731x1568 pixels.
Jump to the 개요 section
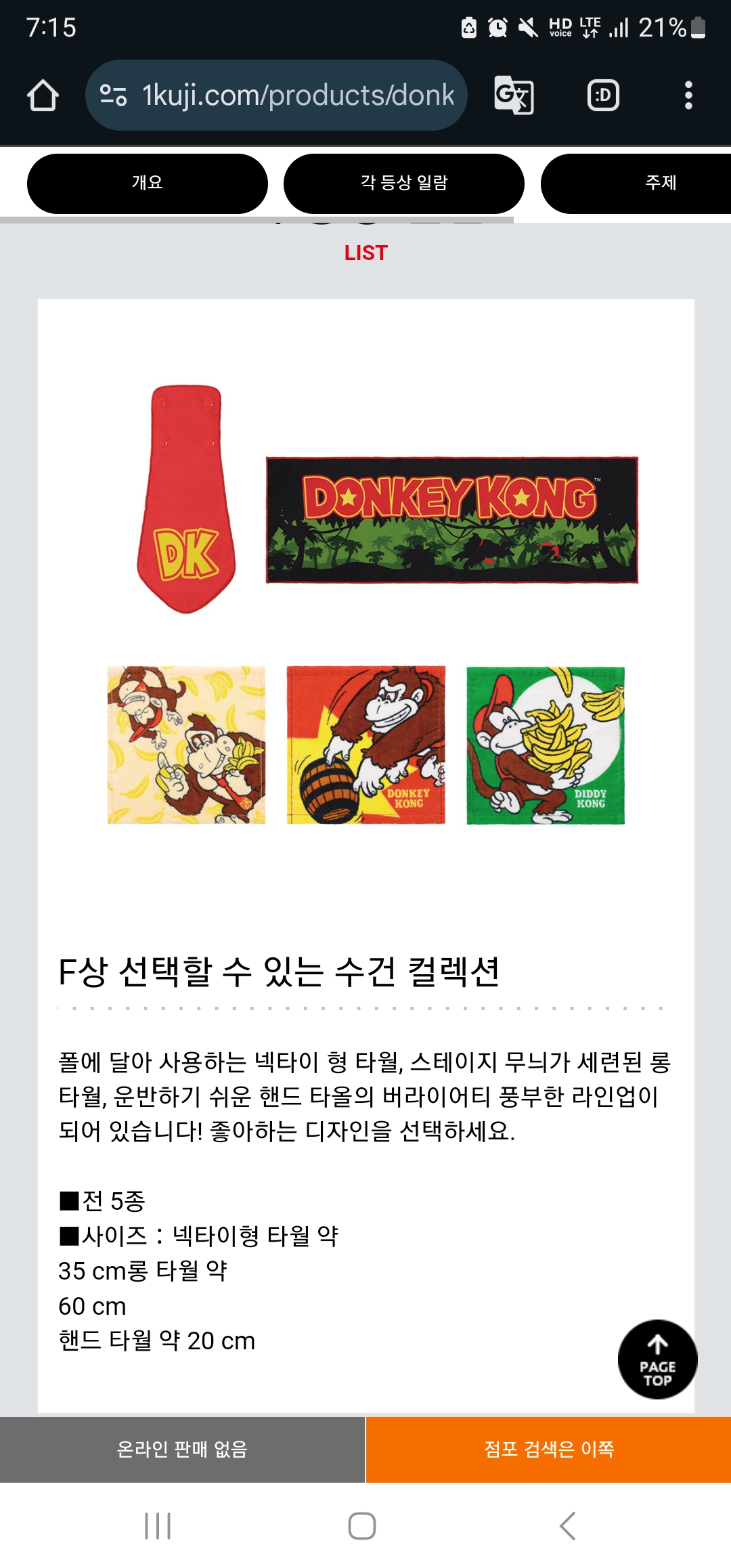[147, 183]
